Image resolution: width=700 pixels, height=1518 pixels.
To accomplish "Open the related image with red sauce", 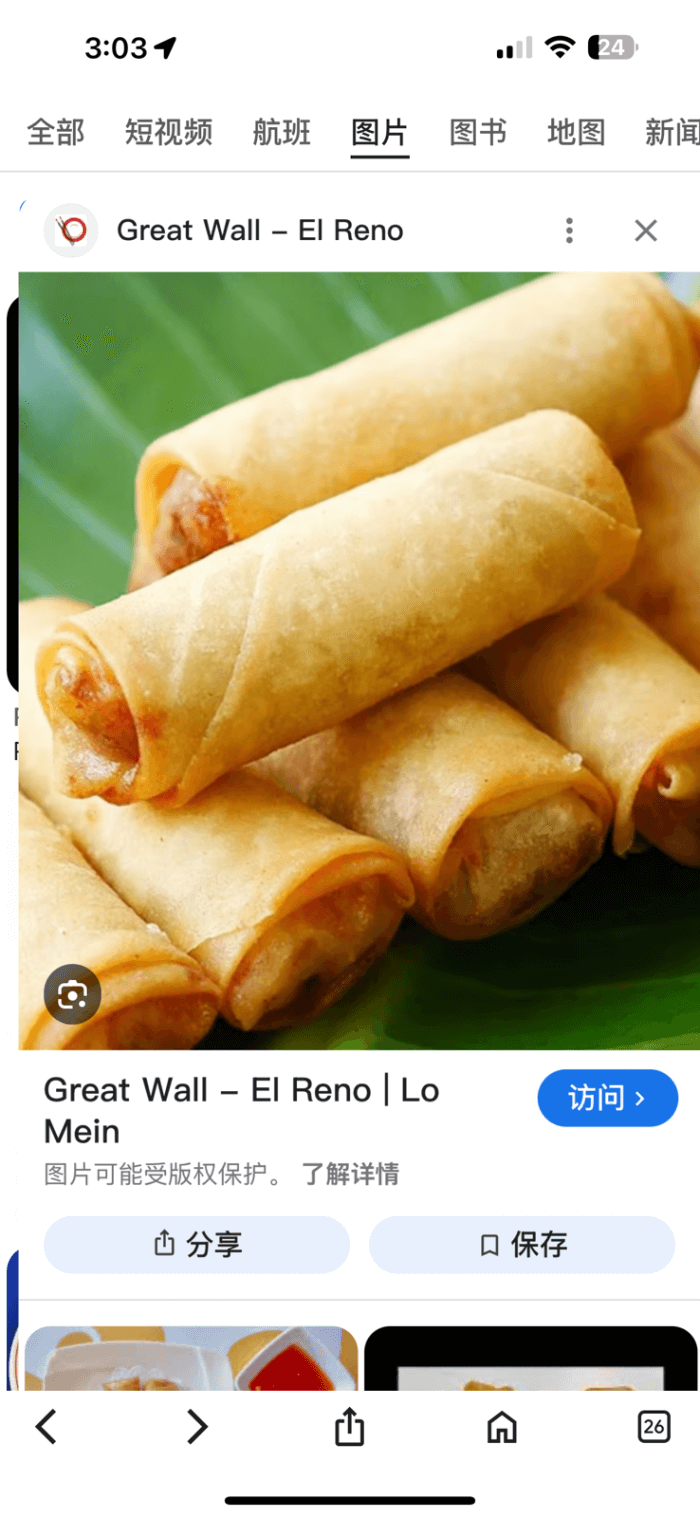I will [190, 1358].
